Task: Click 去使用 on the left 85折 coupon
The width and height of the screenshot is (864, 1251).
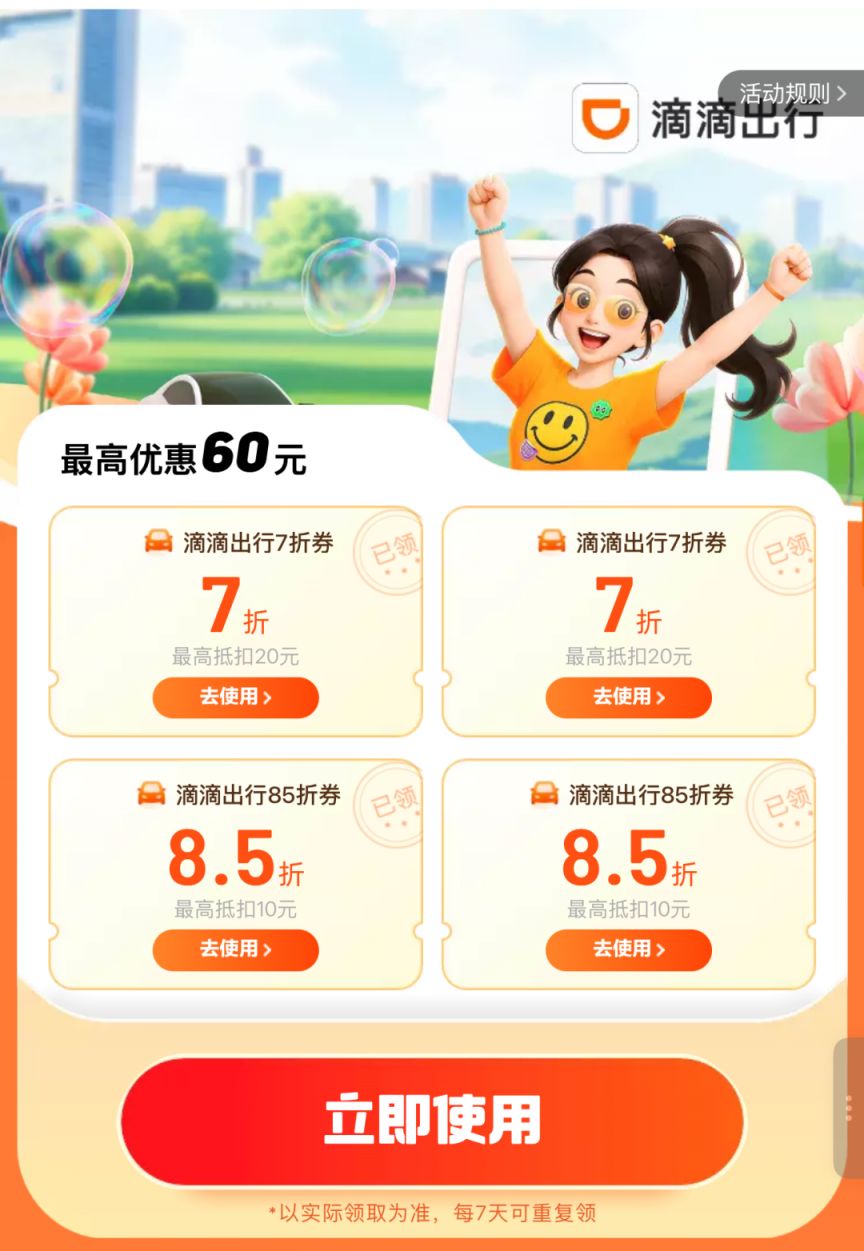Action: pos(236,950)
